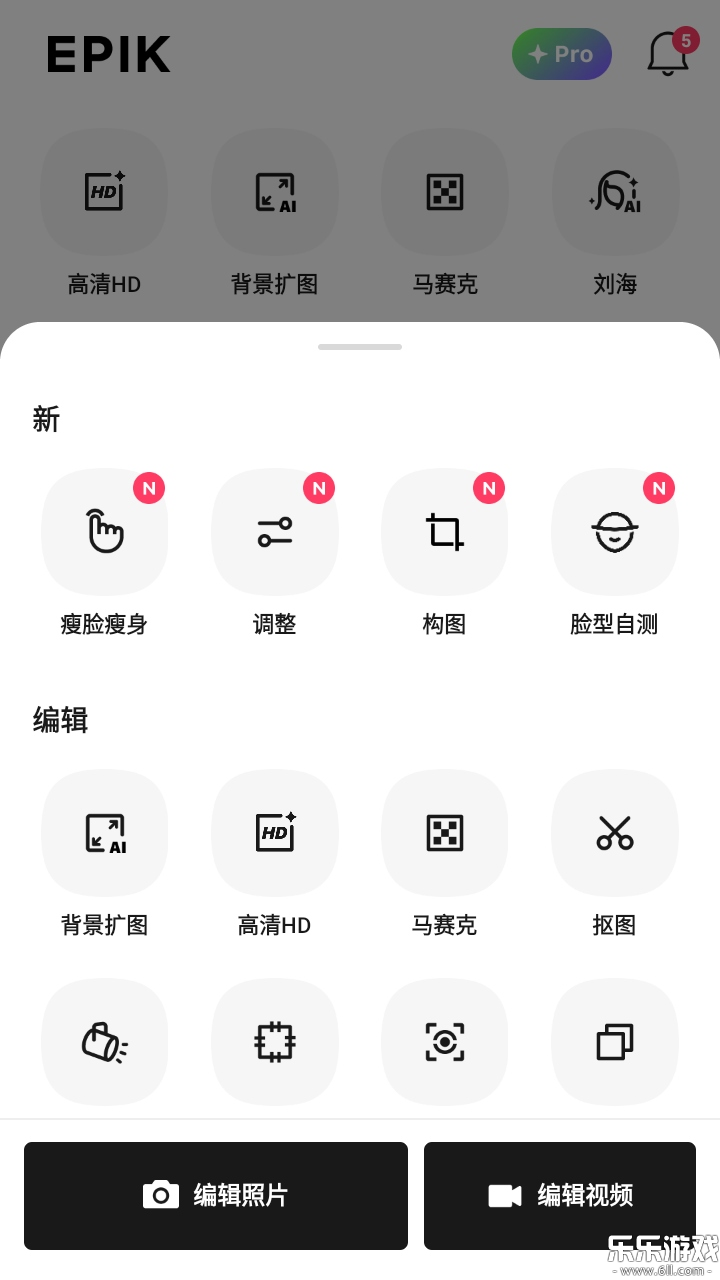The image size is (720, 1280).
Task: Select the 马赛克 mosaic tool in 编辑 section
Action: coord(445,833)
